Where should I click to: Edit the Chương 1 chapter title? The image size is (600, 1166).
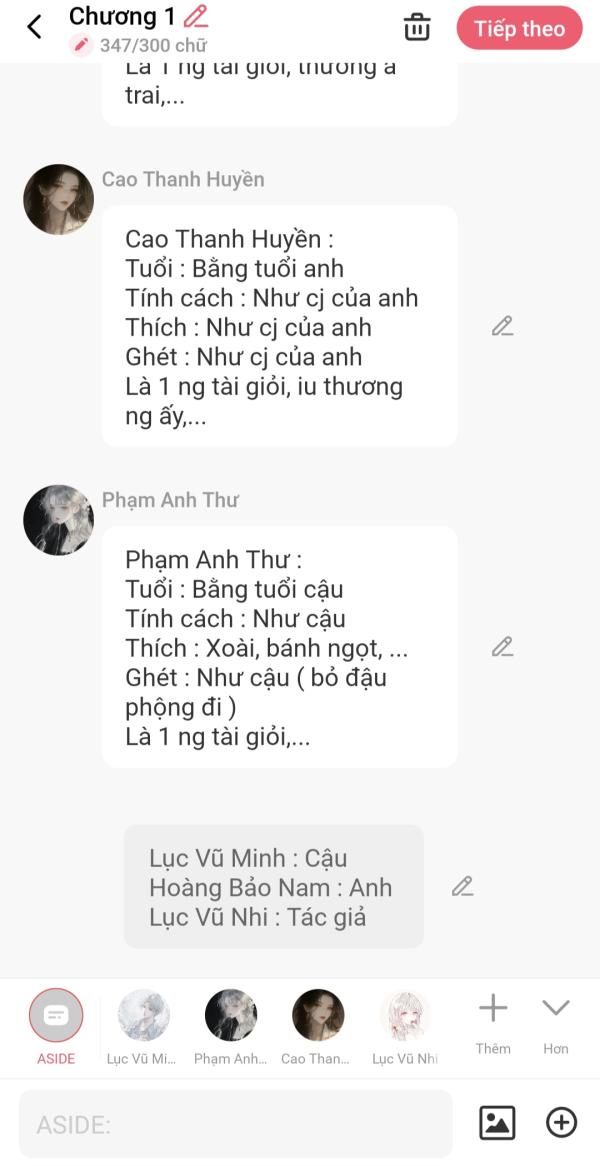click(196, 16)
